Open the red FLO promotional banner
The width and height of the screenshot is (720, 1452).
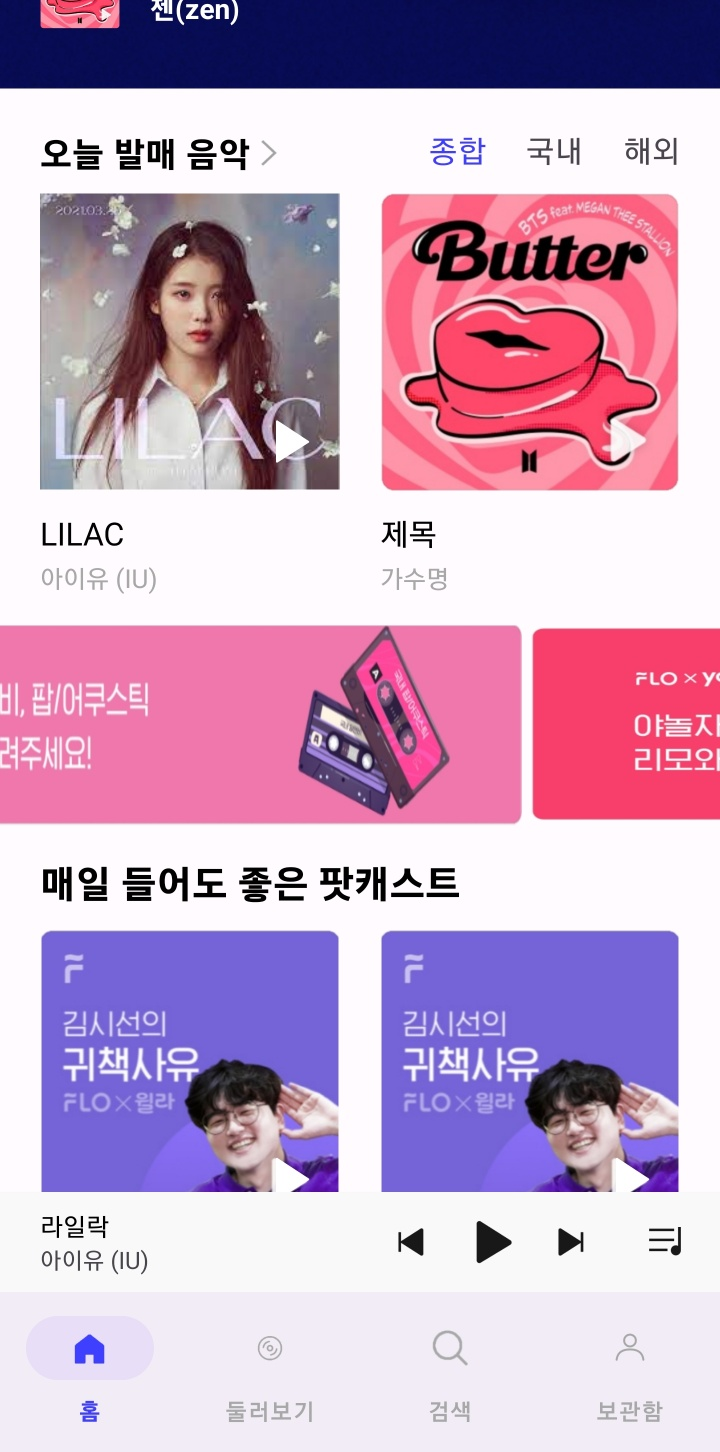tap(627, 724)
